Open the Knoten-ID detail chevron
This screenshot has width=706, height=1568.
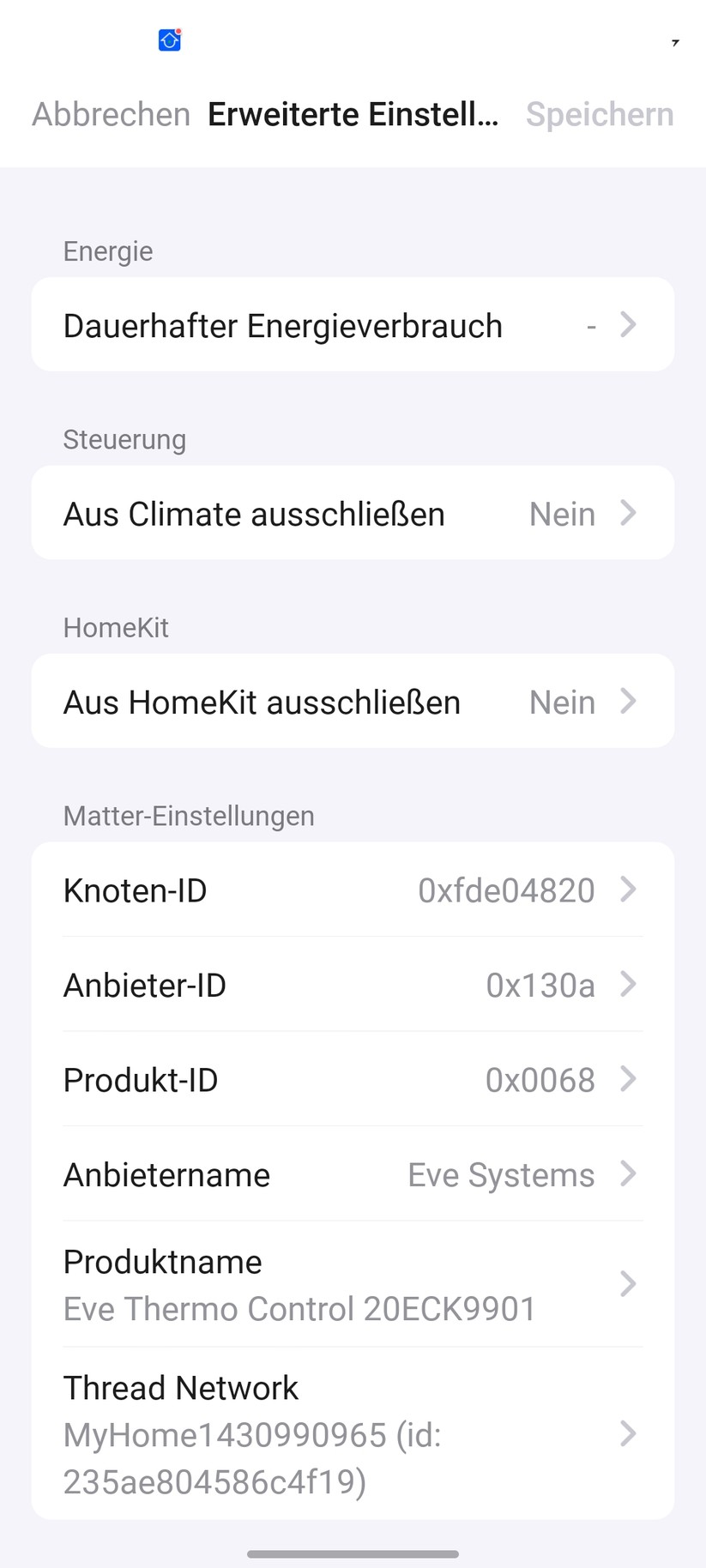[x=629, y=890]
